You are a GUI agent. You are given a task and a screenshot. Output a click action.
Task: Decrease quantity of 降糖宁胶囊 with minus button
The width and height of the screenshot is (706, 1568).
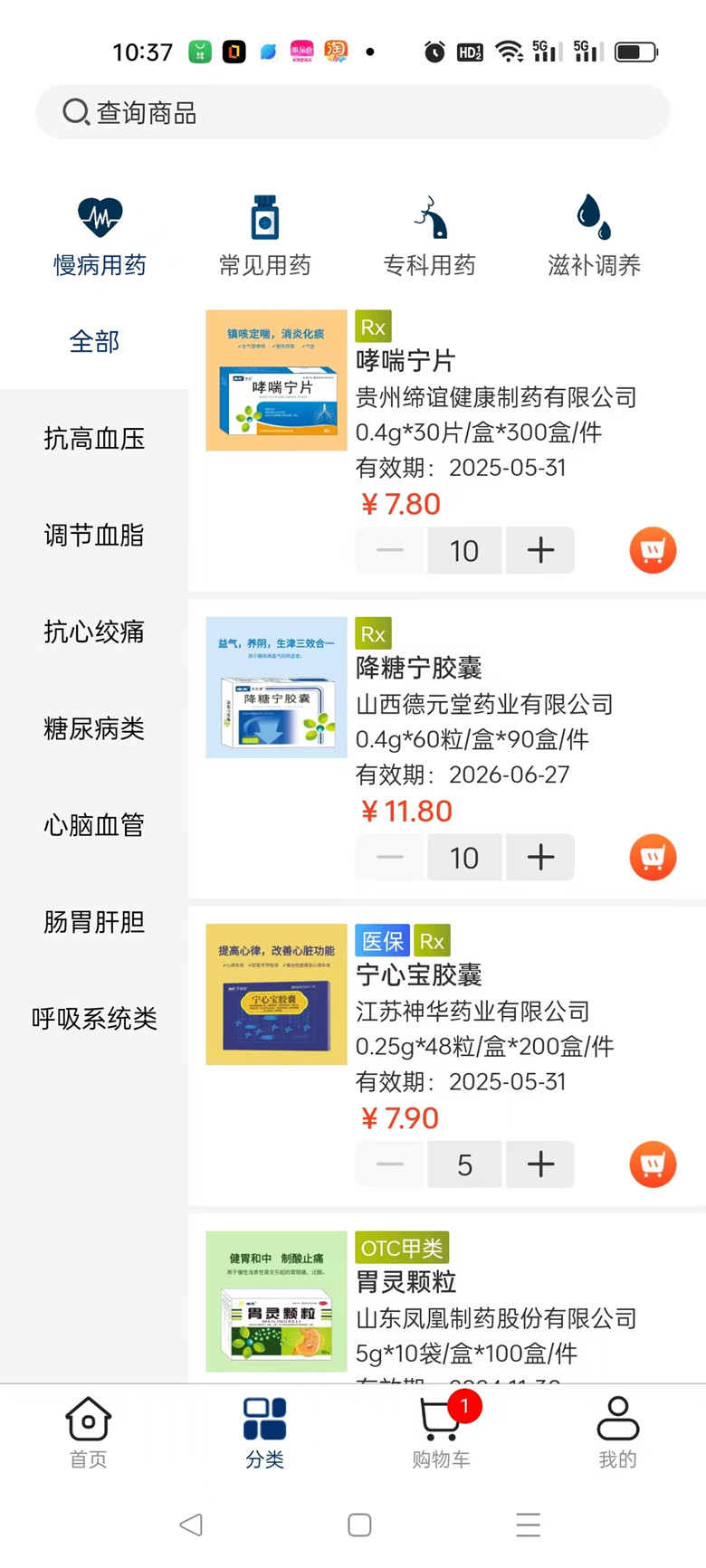(x=389, y=857)
